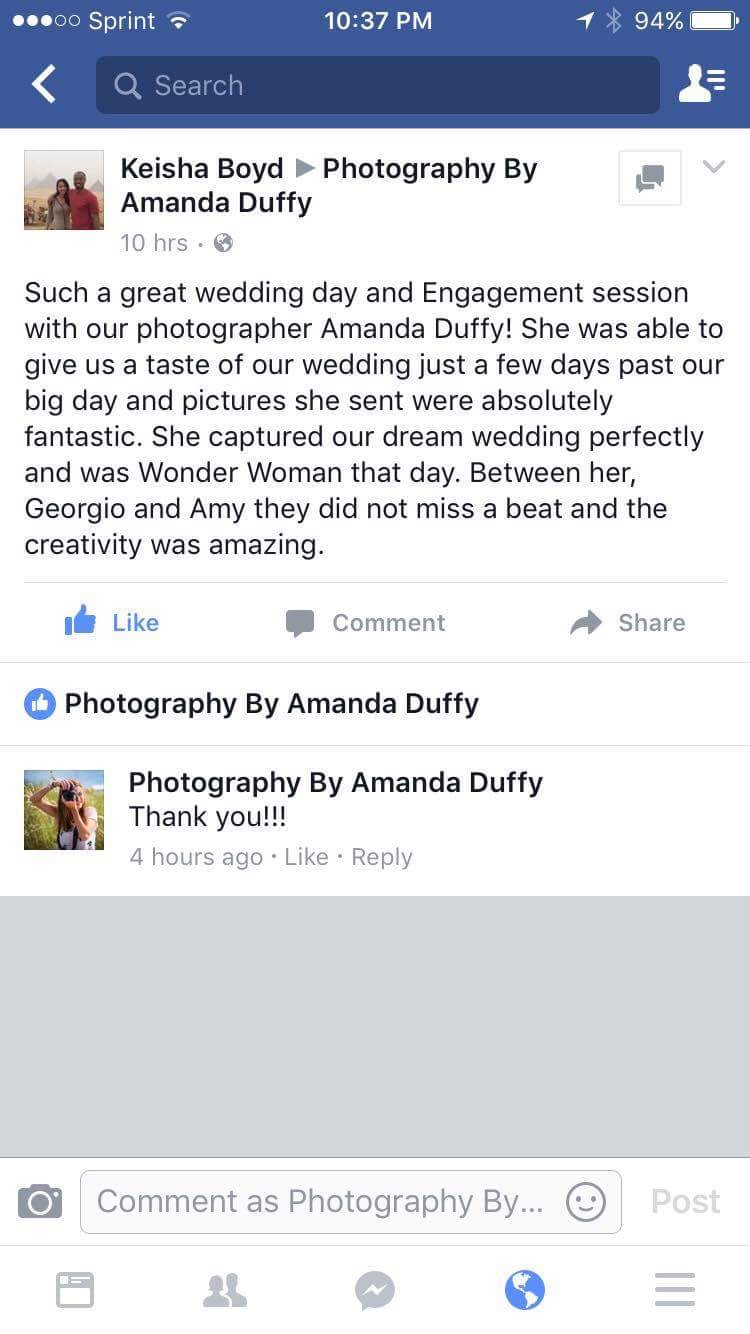Viewport: 750px width, 1334px height.
Task: Attach a photo with the camera icon
Action: [x=40, y=1201]
